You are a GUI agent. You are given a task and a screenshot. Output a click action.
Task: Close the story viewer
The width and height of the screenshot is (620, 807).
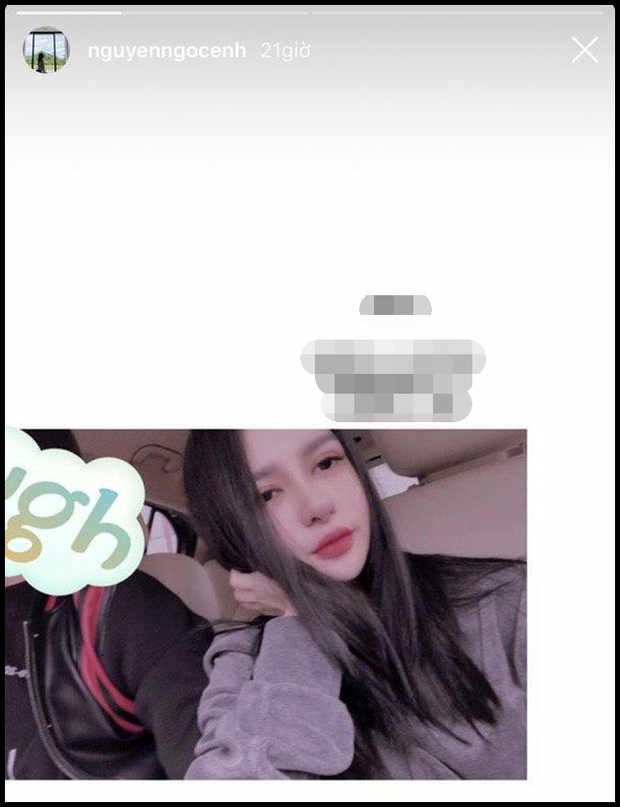coord(584,50)
